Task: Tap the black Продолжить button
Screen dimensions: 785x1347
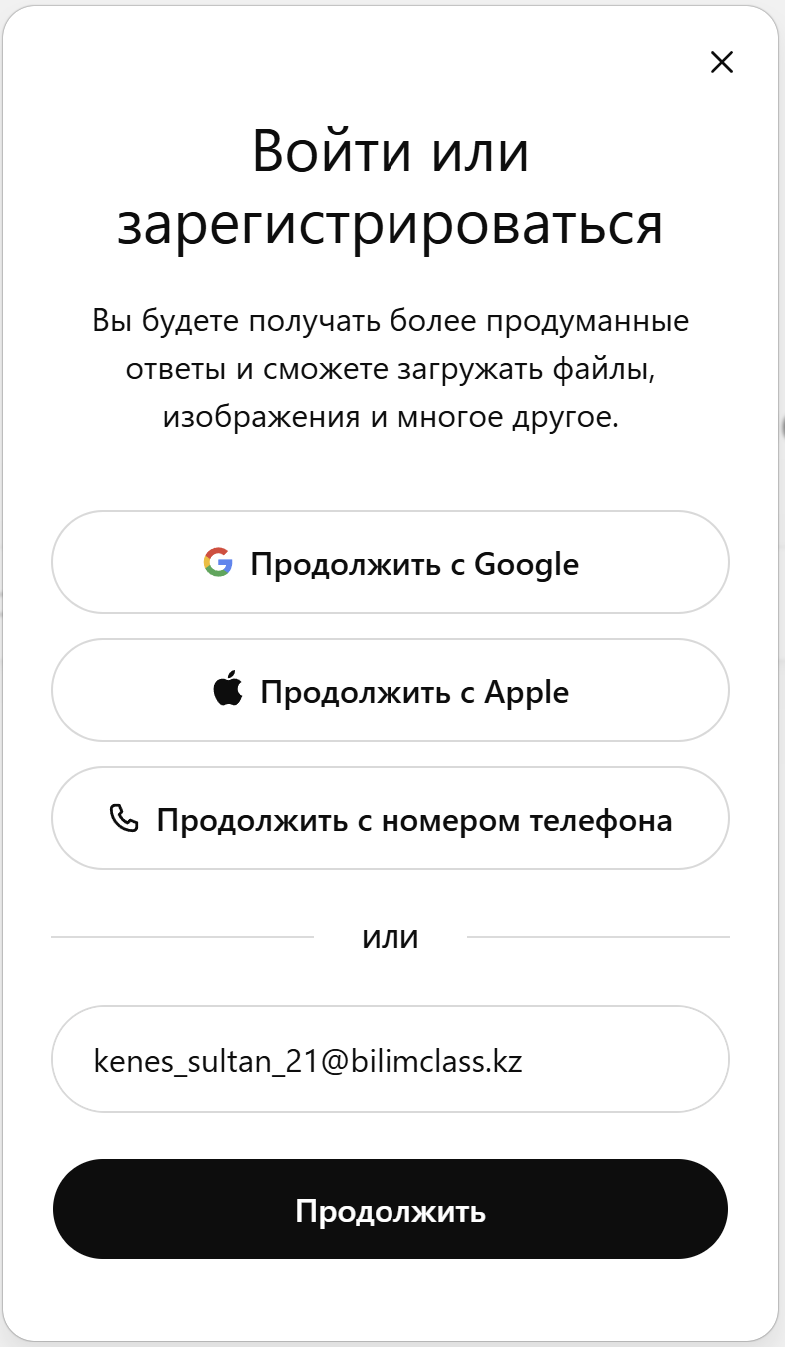Action: (390, 1210)
